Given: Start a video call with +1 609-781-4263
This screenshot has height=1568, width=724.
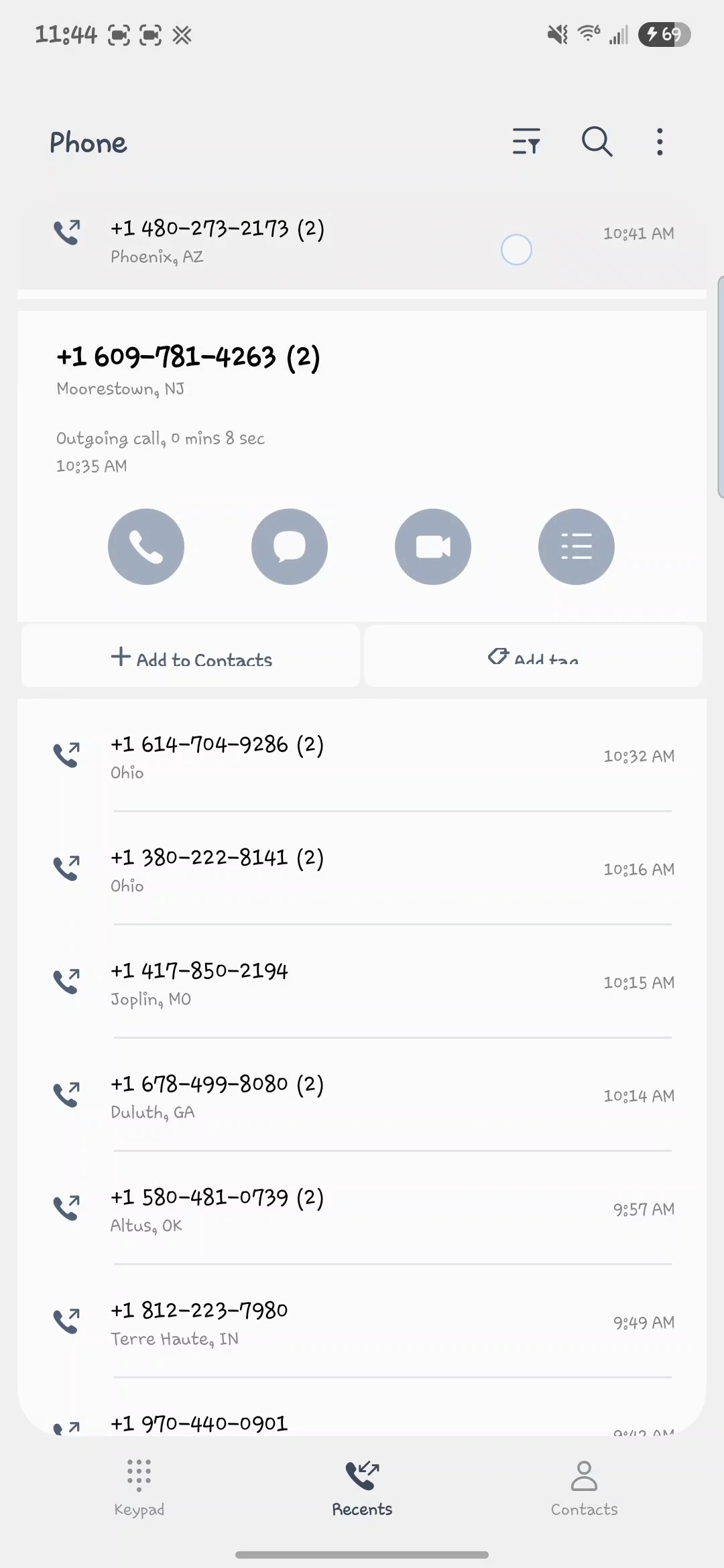Looking at the screenshot, I should [x=433, y=547].
